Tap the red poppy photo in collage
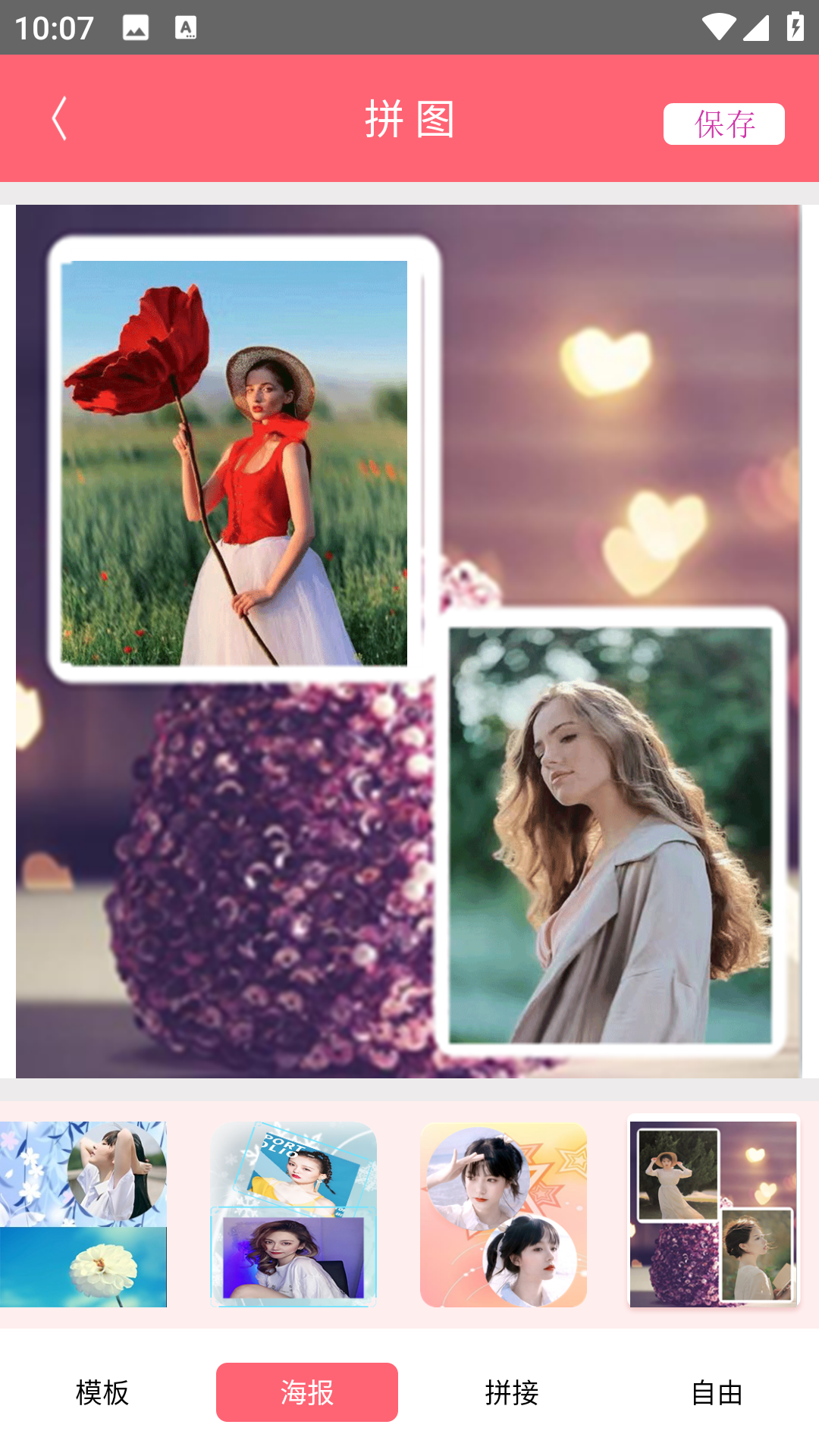Image resolution: width=819 pixels, height=1456 pixels. (x=234, y=463)
